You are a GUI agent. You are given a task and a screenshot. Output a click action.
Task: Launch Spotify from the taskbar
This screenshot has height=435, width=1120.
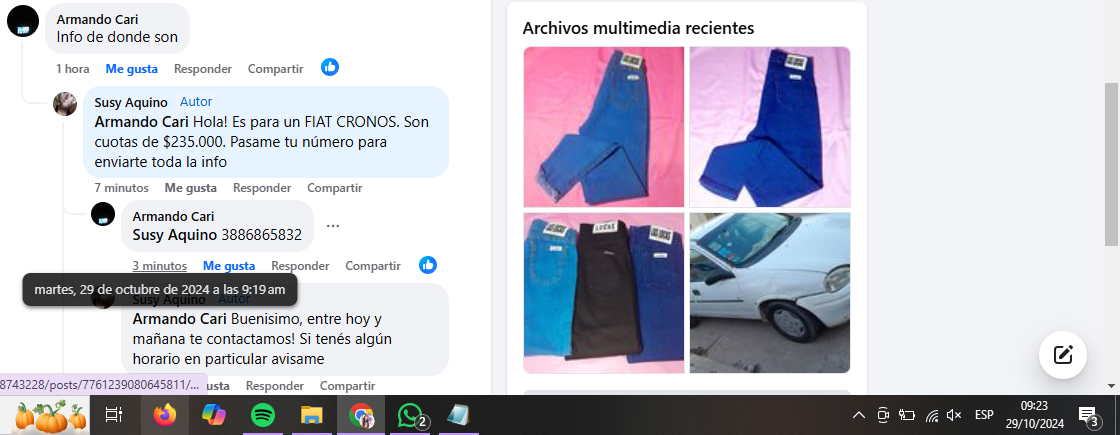point(263,415)
